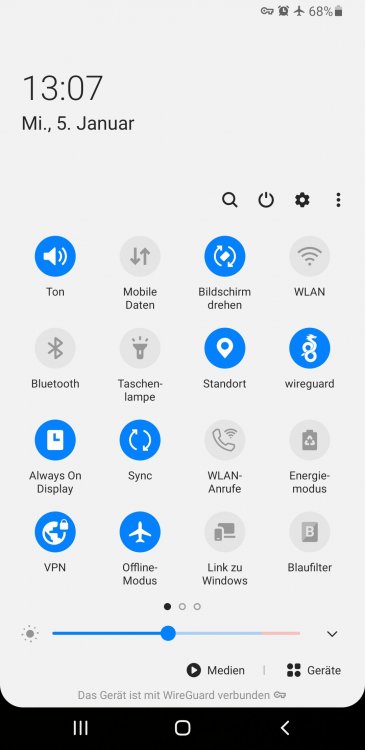Turn on WLAN
The width and height of the screenshot is (365, 750).
point(310,256)
